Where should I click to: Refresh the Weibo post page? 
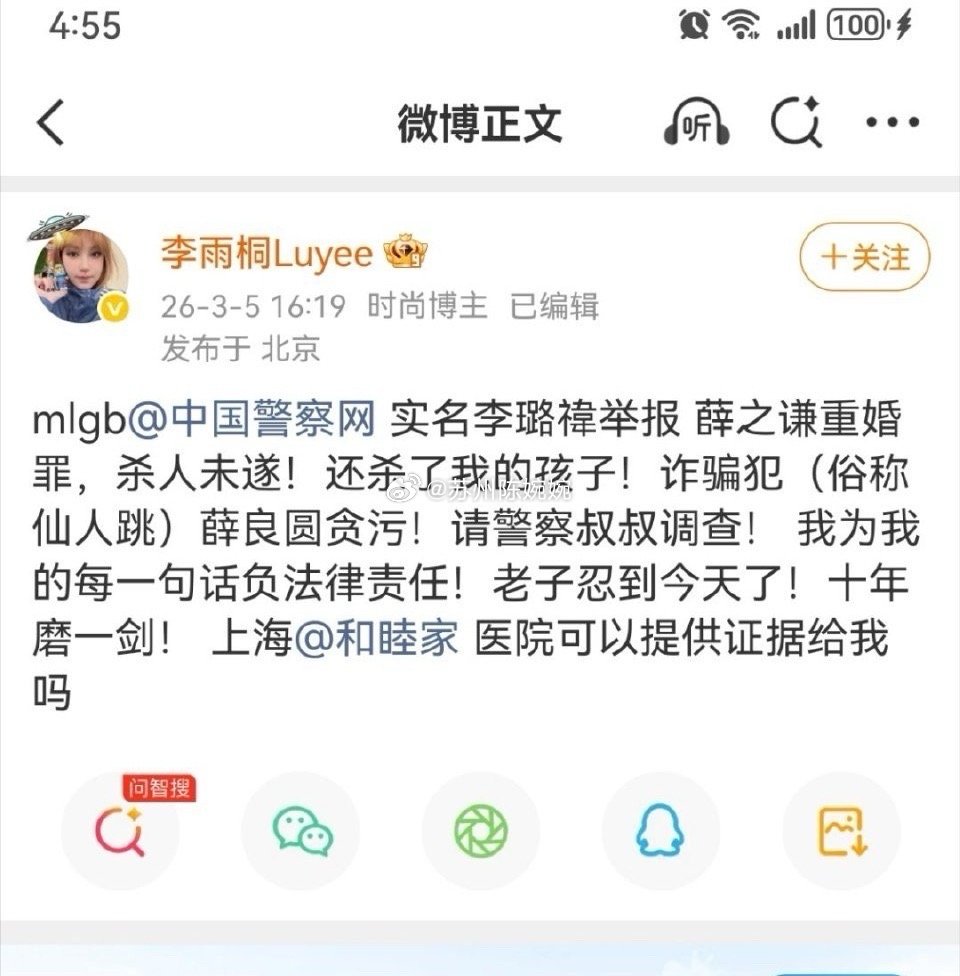tap(793, 122)
